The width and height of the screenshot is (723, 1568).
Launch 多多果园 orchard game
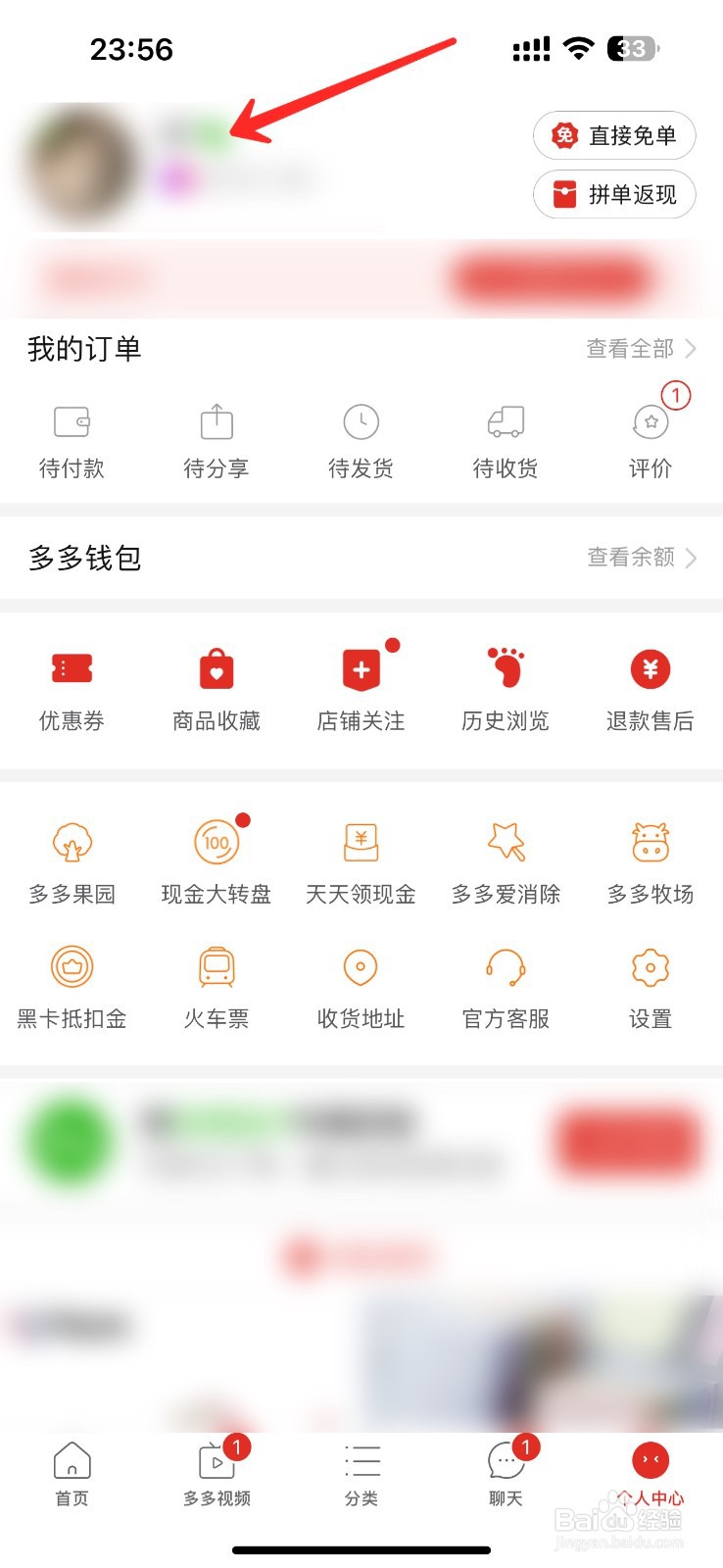72,862
